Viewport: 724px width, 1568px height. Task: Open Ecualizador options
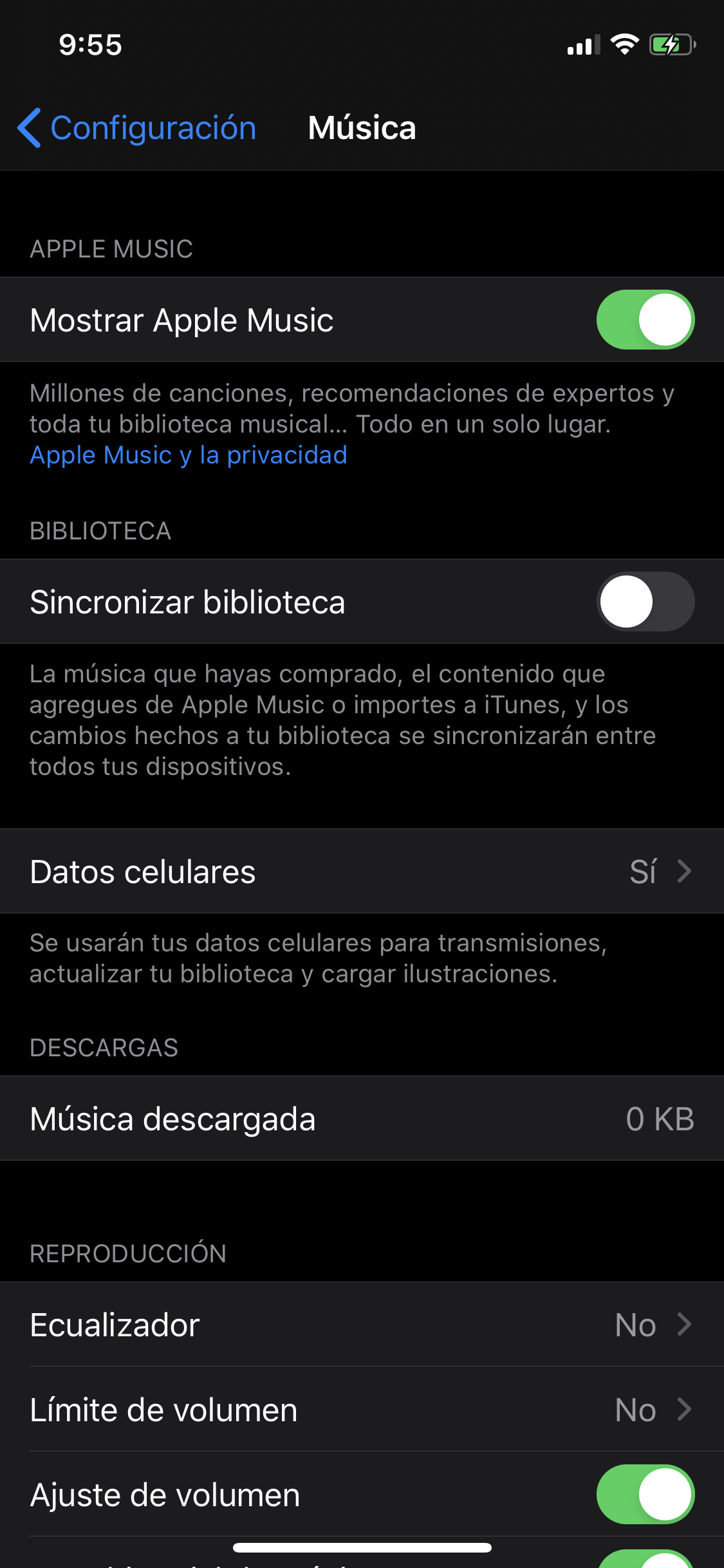(x=362, y=1325)
